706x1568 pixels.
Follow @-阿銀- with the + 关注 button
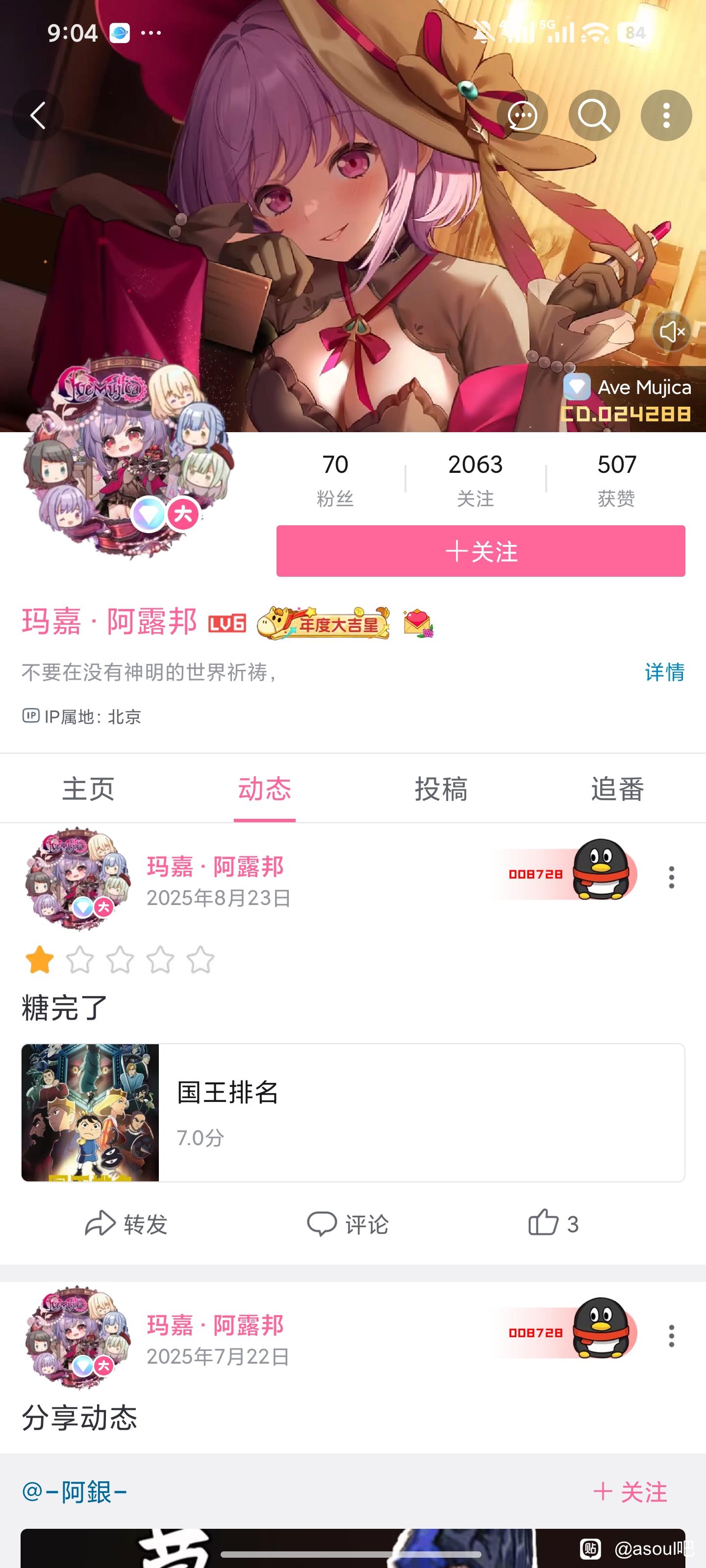[x=630, y=1492]
